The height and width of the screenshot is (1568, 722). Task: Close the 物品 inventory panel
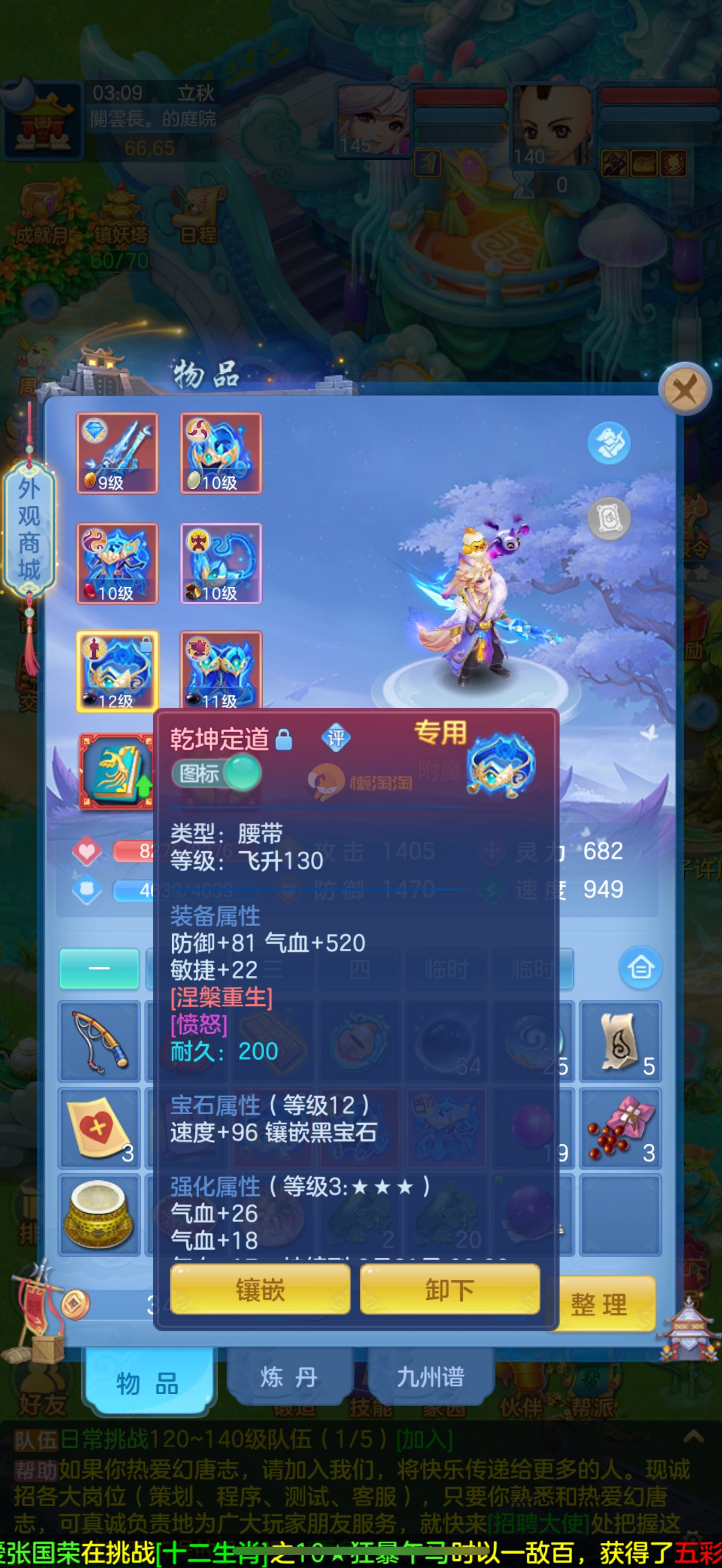[x=685, y=389]
